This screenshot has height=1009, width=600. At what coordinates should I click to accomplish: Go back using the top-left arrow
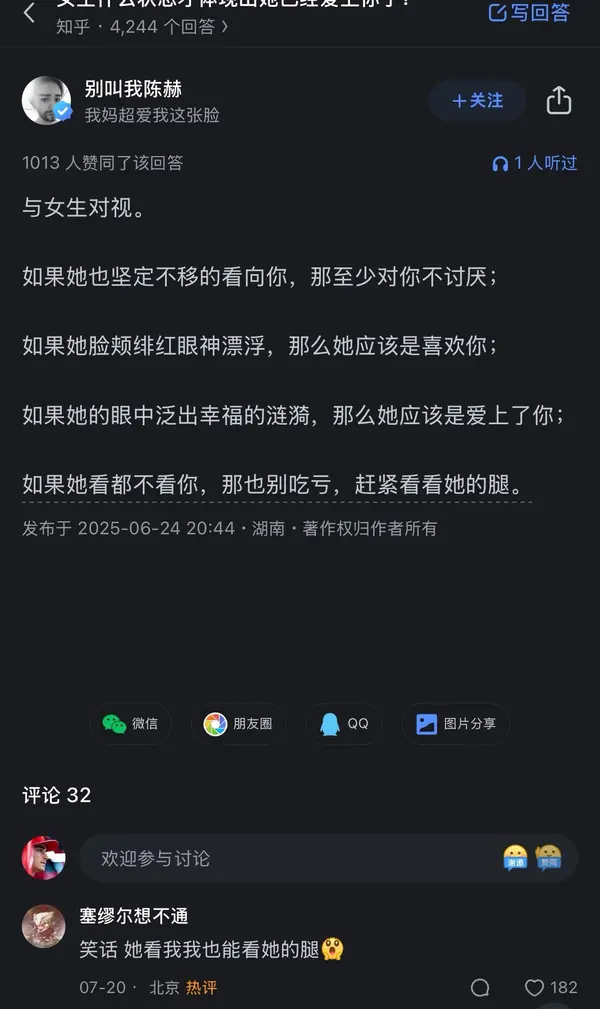[x=29, y=12]
